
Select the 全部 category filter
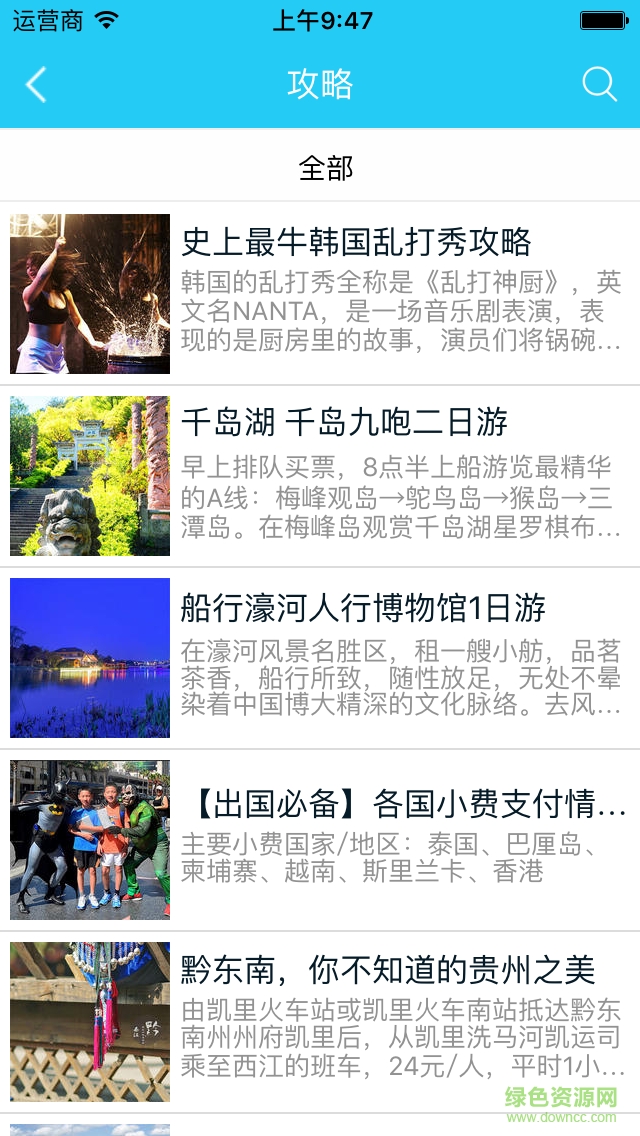[326, 167]
